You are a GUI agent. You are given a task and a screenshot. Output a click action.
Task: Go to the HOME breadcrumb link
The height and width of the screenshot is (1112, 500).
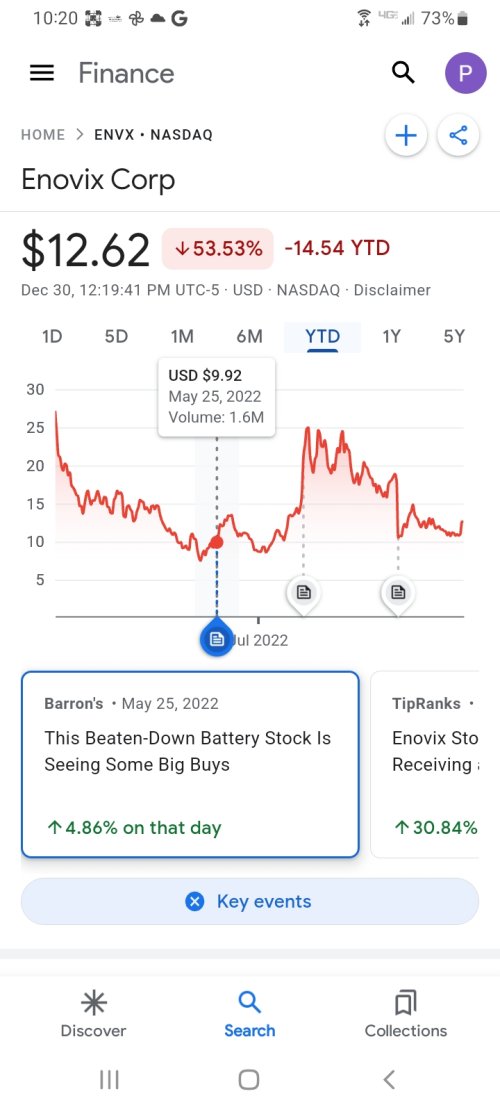(43, 135)
